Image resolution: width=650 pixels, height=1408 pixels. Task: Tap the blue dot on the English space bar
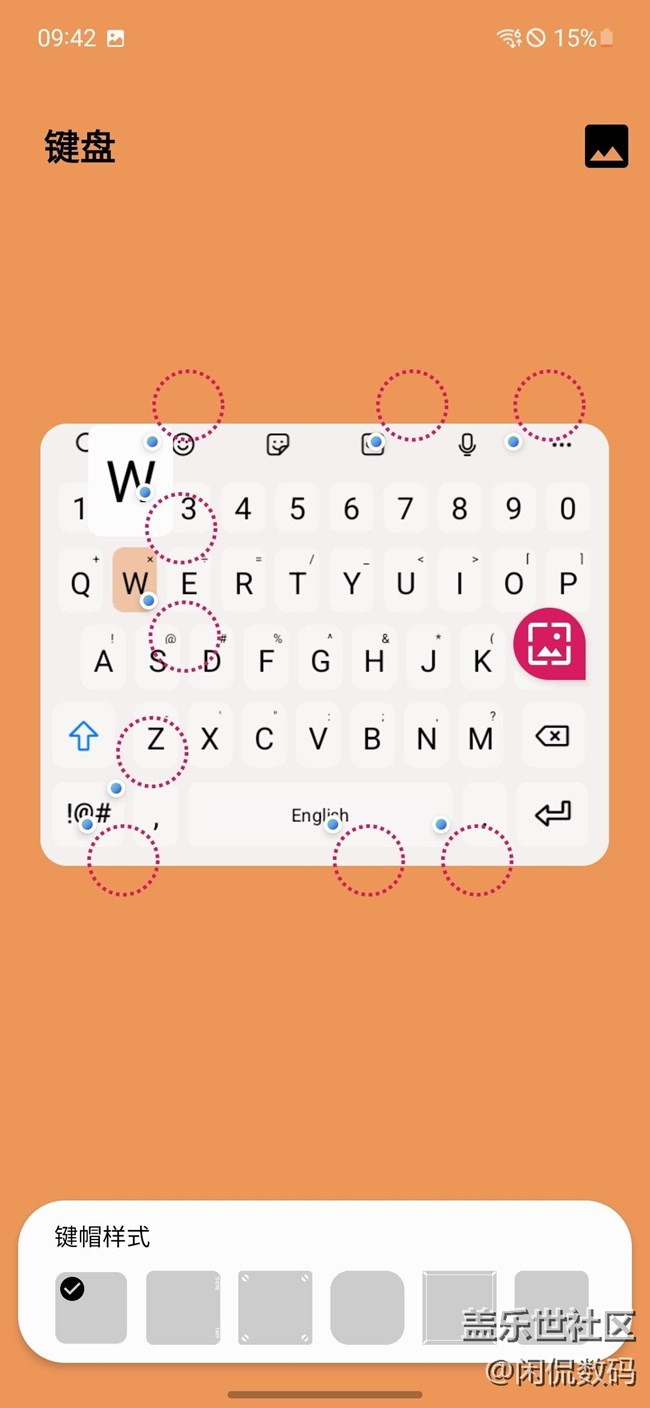point(333,825)
